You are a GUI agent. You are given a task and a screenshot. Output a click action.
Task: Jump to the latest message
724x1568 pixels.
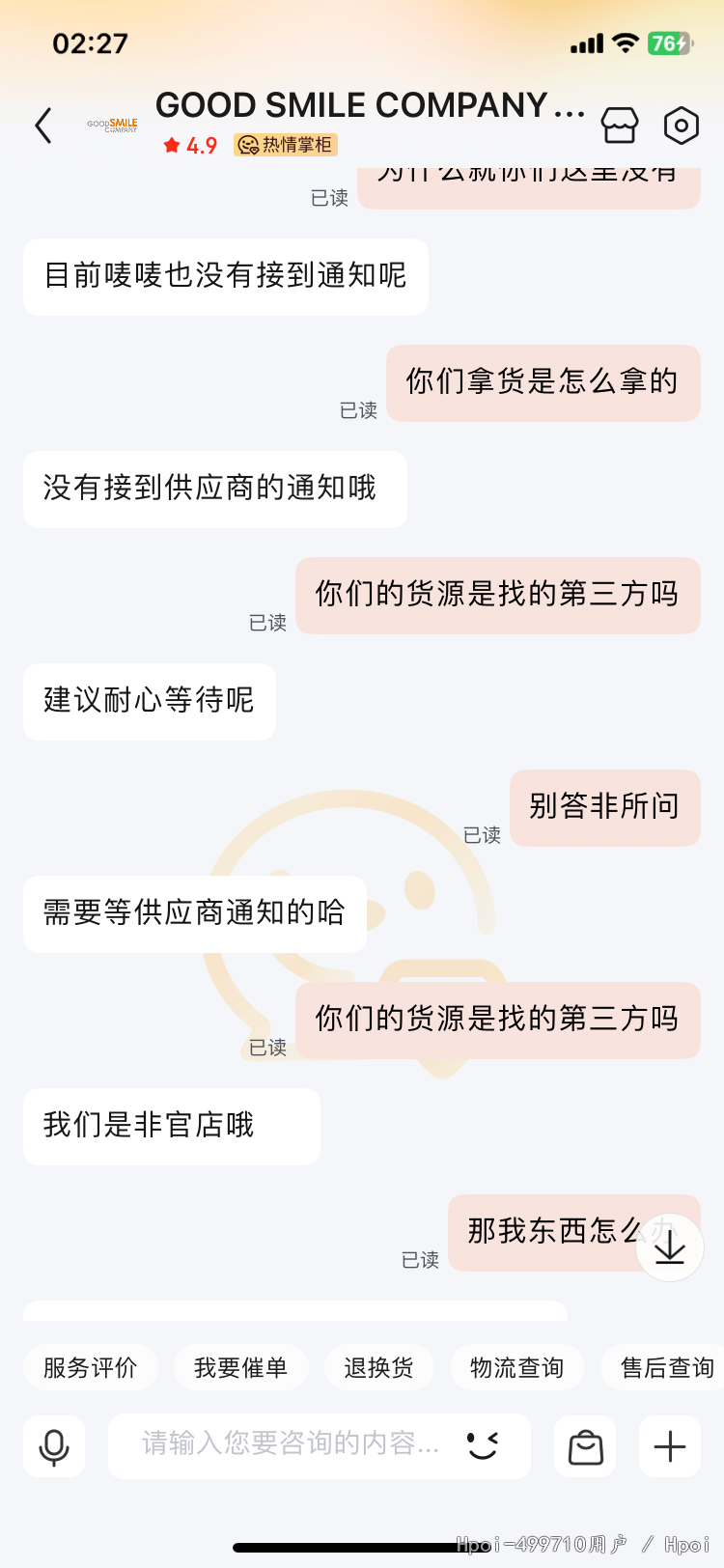[x=669, y=1247]
